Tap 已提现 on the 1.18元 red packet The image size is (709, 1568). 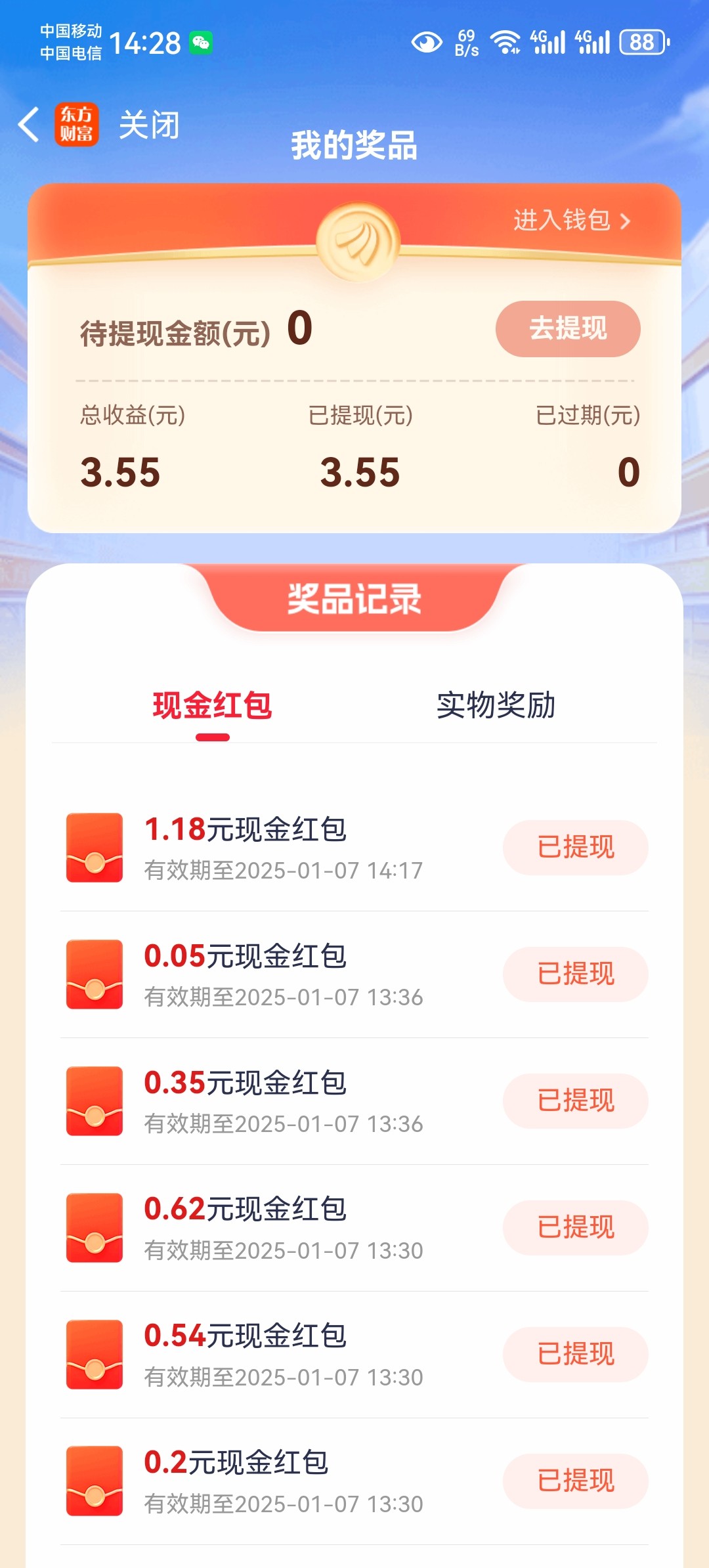click(575, 847)
